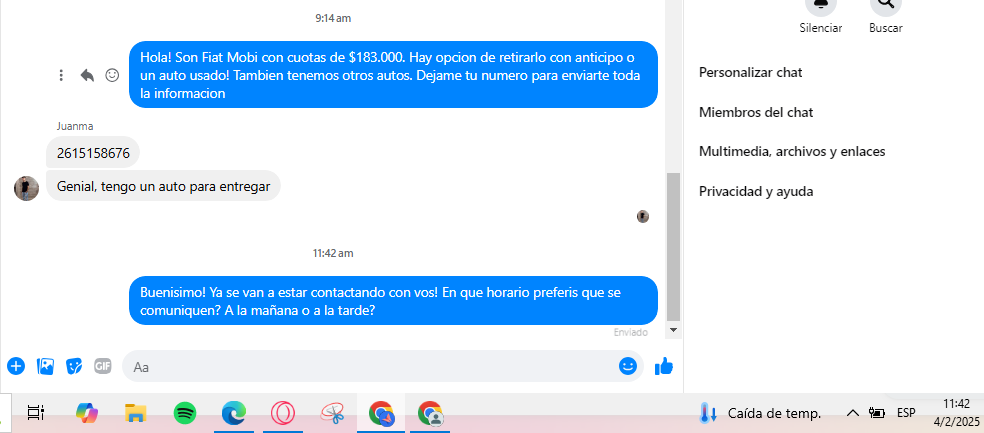984x433 pixels.
Task: Open more actions with the plus icon
Action: [x=16, y=366]
